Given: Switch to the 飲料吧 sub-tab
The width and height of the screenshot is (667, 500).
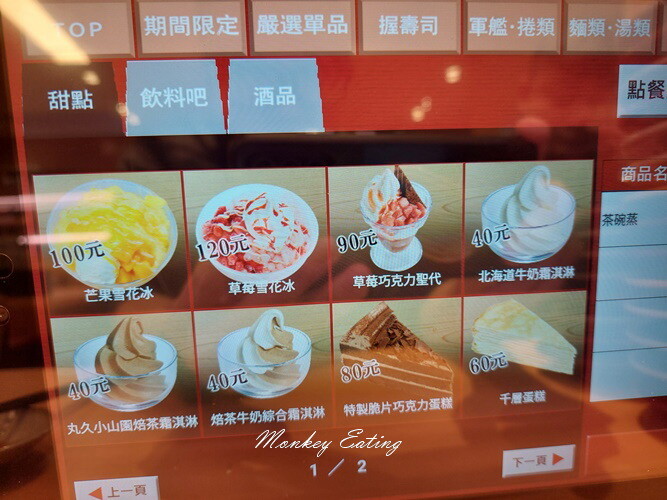Looking at the screenshot, I should (174, 98).
